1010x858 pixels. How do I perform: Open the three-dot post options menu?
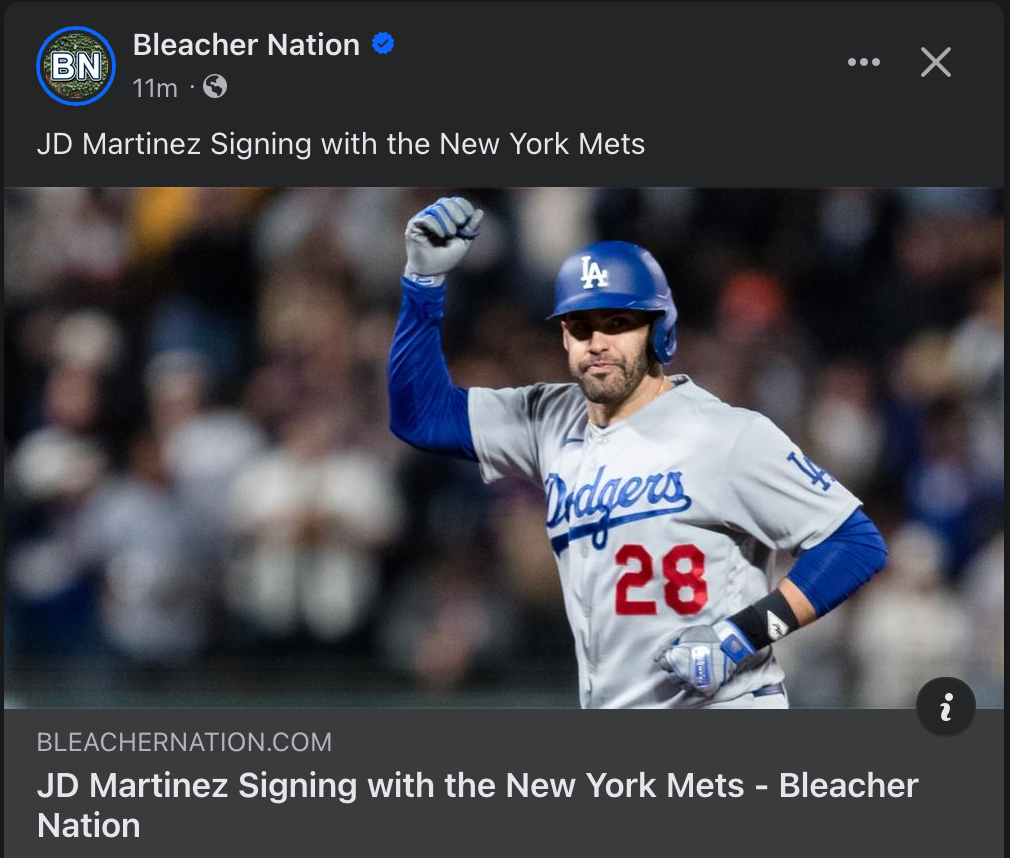pos(863,62)
